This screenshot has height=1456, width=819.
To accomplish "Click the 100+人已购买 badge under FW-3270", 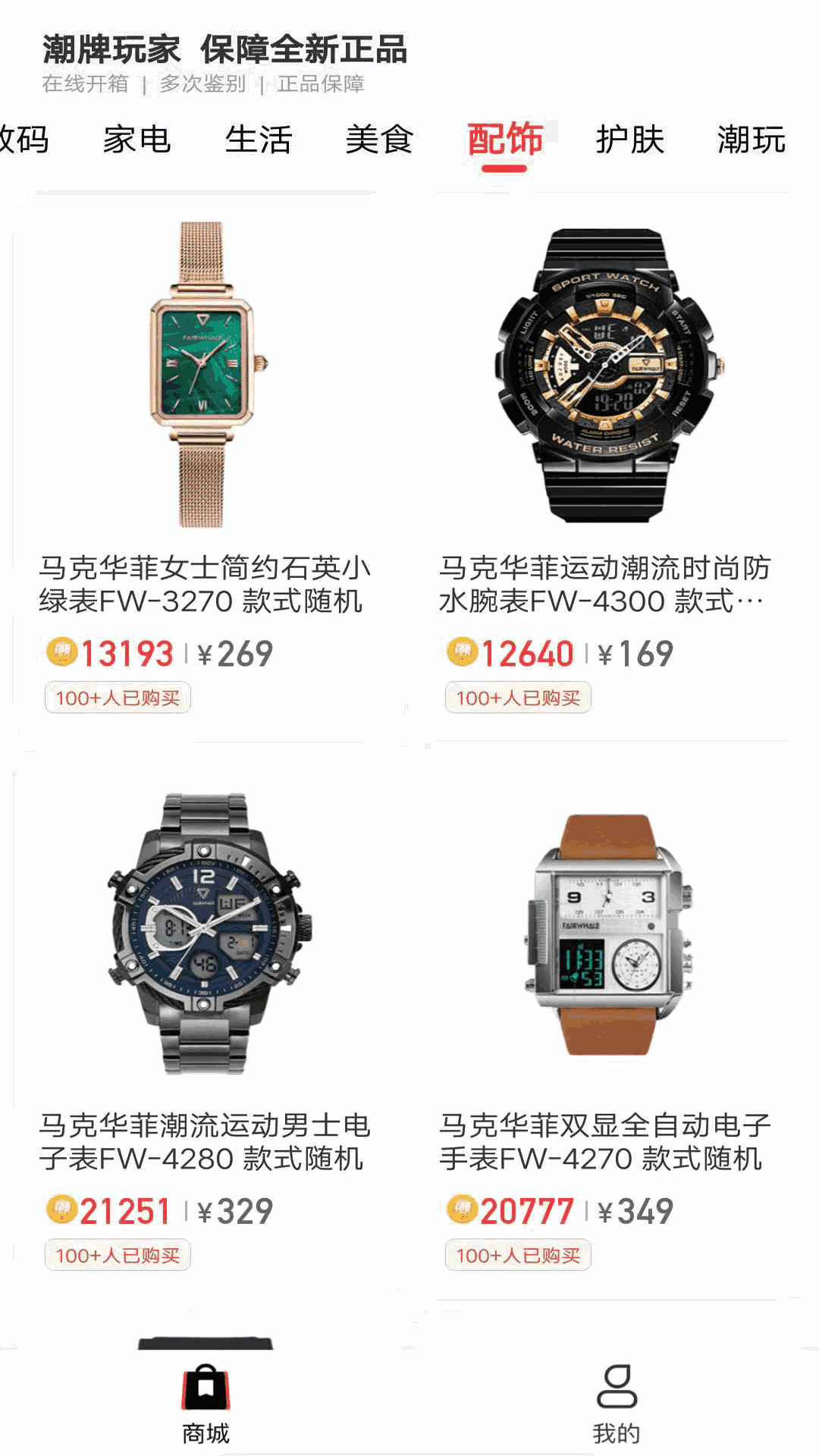I will click(118, 698).
